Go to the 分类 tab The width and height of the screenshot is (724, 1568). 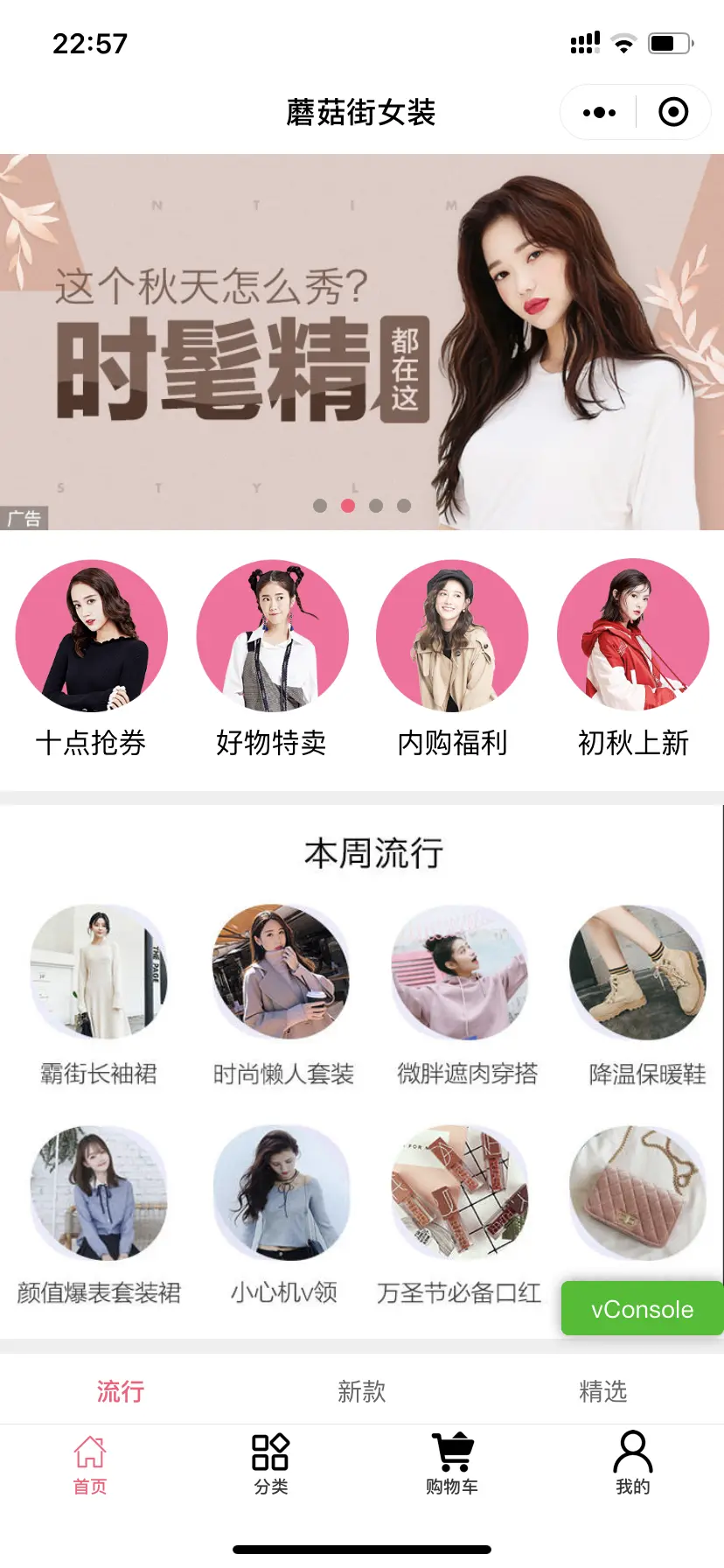pos(271,1464)
